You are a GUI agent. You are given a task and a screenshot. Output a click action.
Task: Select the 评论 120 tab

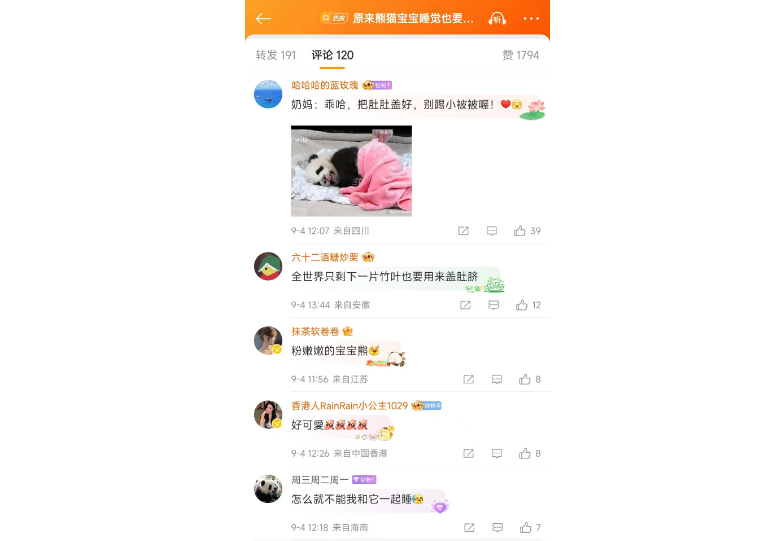332,55
